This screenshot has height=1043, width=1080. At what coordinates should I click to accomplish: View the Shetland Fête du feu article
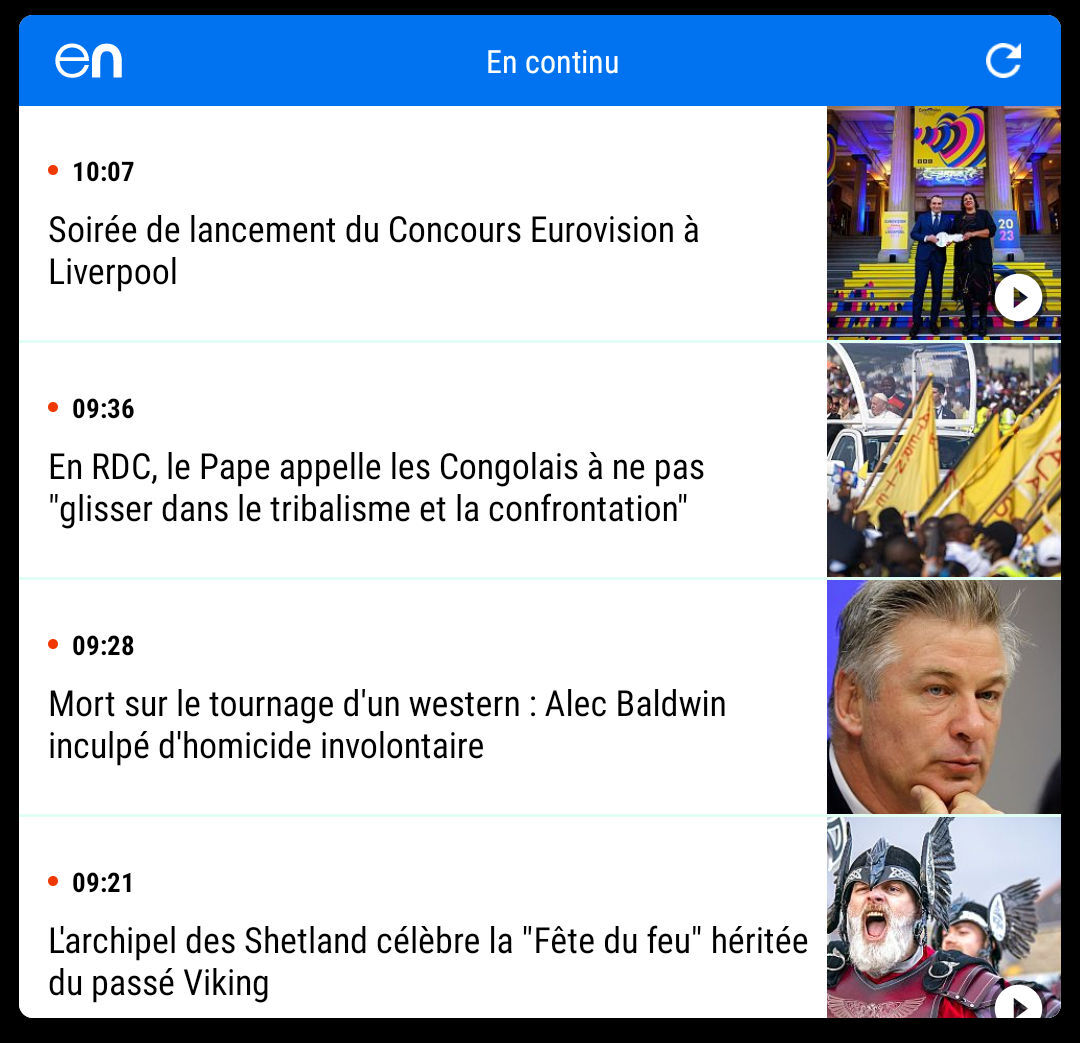pyautogui.click(x=428, y=961)
